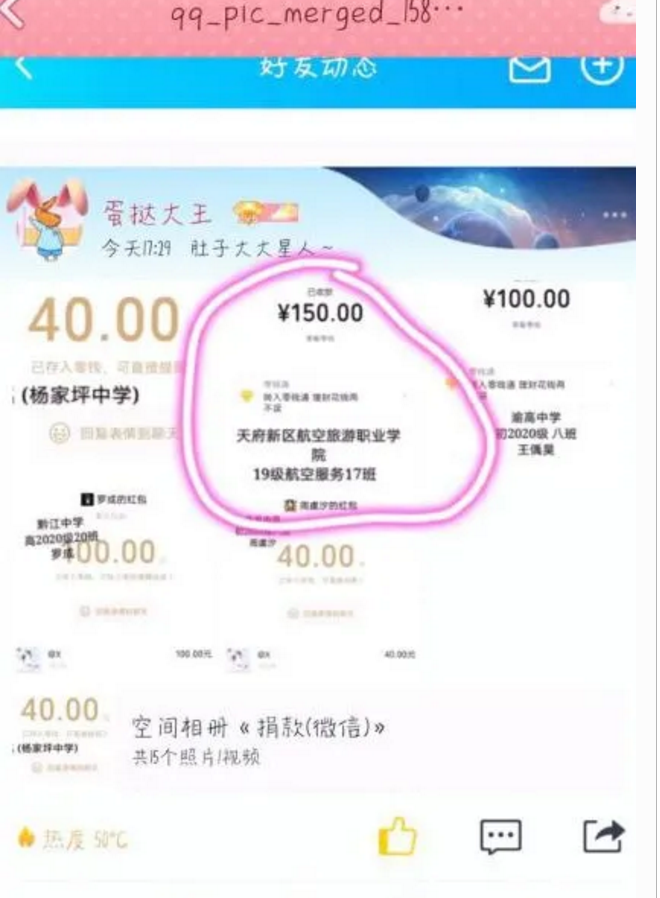Screen dimensions: 660x898
Task: Go back from the qq_pic_merged image viewer
Action: coord(14,15)
